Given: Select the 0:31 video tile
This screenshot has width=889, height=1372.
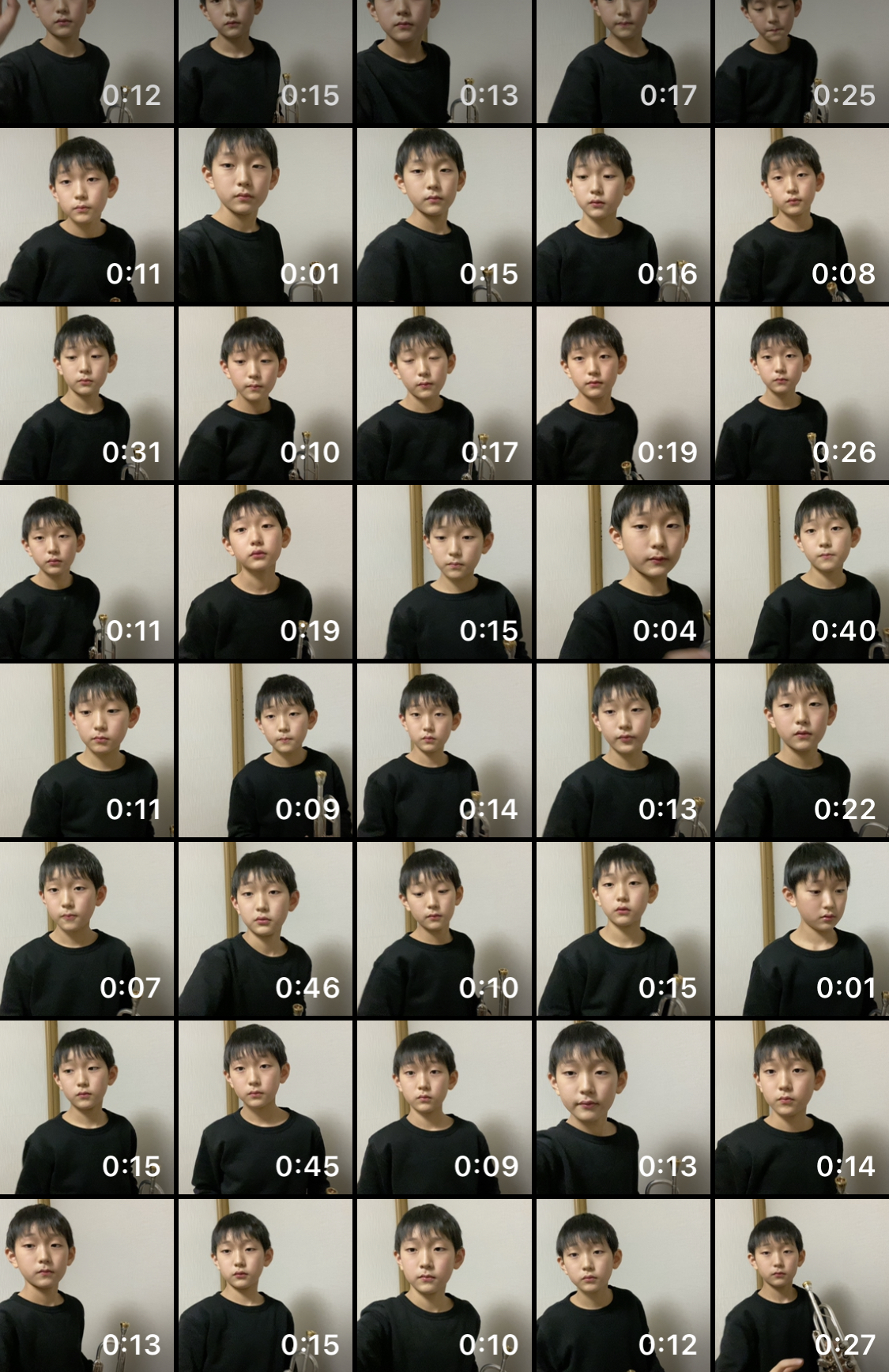Looking at the screenshot, I should click(87, 393).
